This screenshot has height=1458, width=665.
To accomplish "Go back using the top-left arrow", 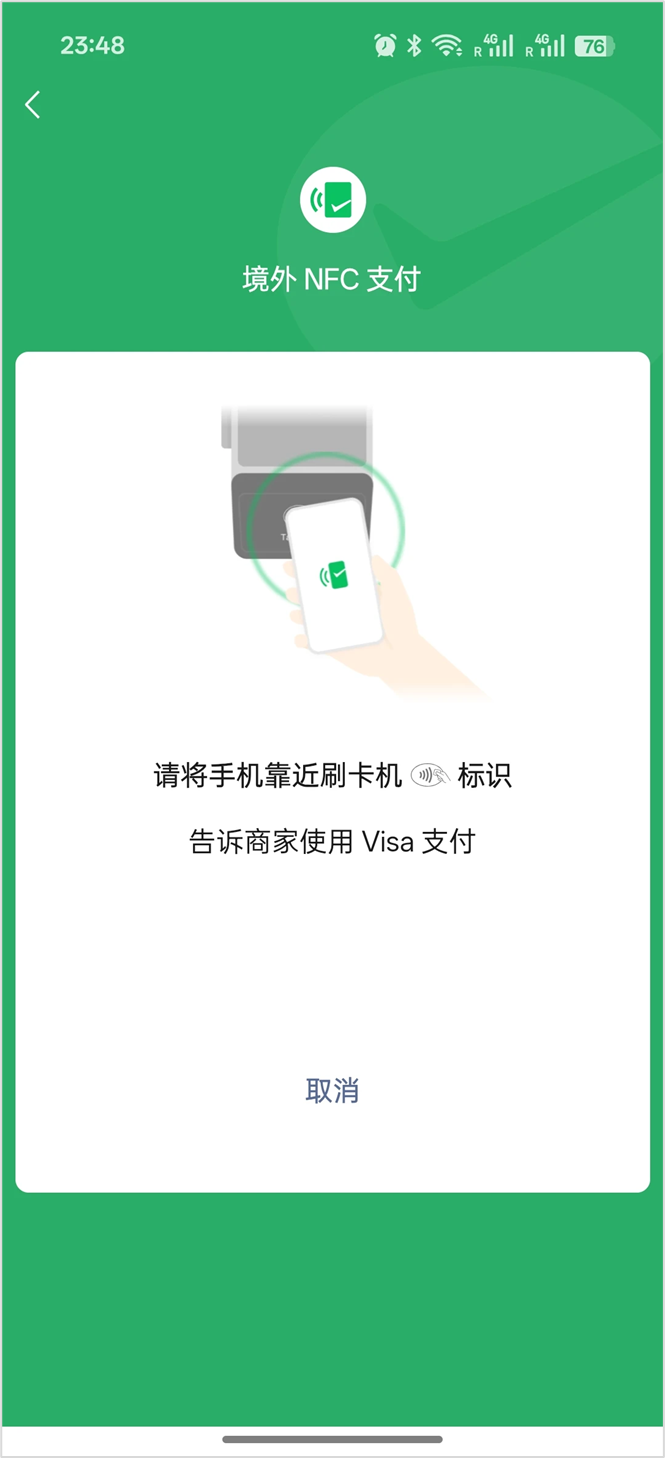I will [x=33, y=104].
